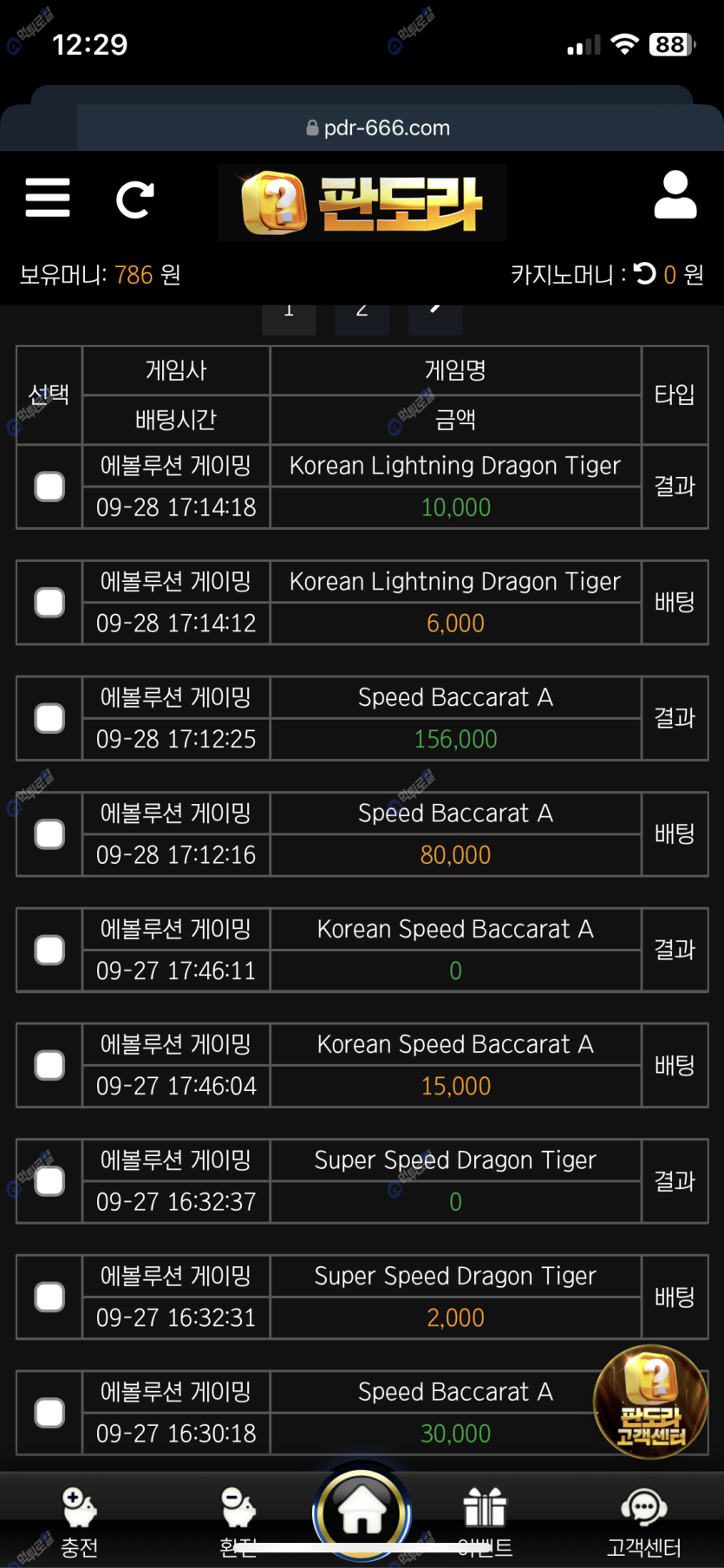Check the 09-27 16:30:18 row checkbox
The width and height of the screenshot is (724, 1568).
(49, 1413)
